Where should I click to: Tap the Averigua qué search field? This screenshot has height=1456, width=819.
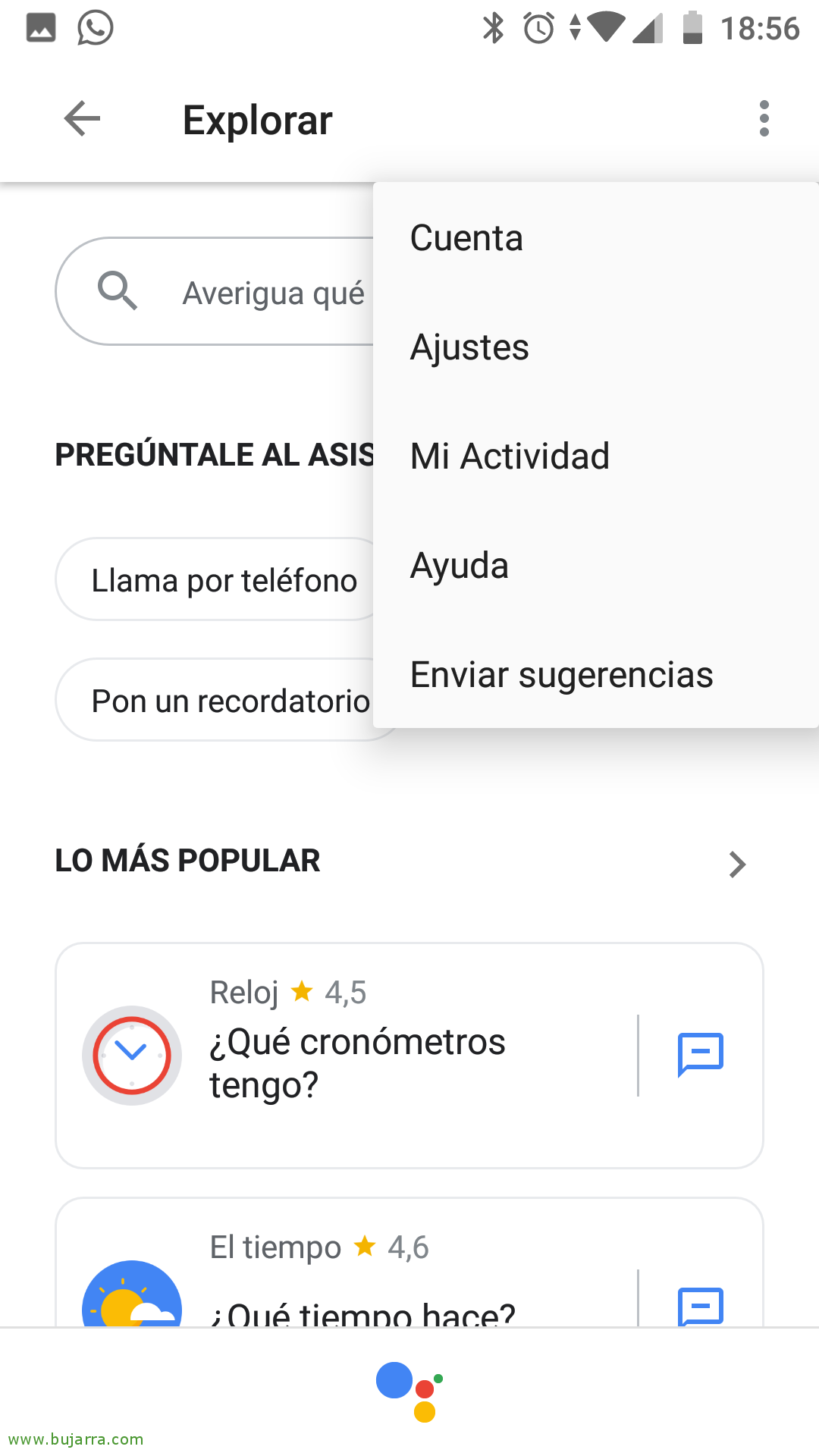(227, 292)
